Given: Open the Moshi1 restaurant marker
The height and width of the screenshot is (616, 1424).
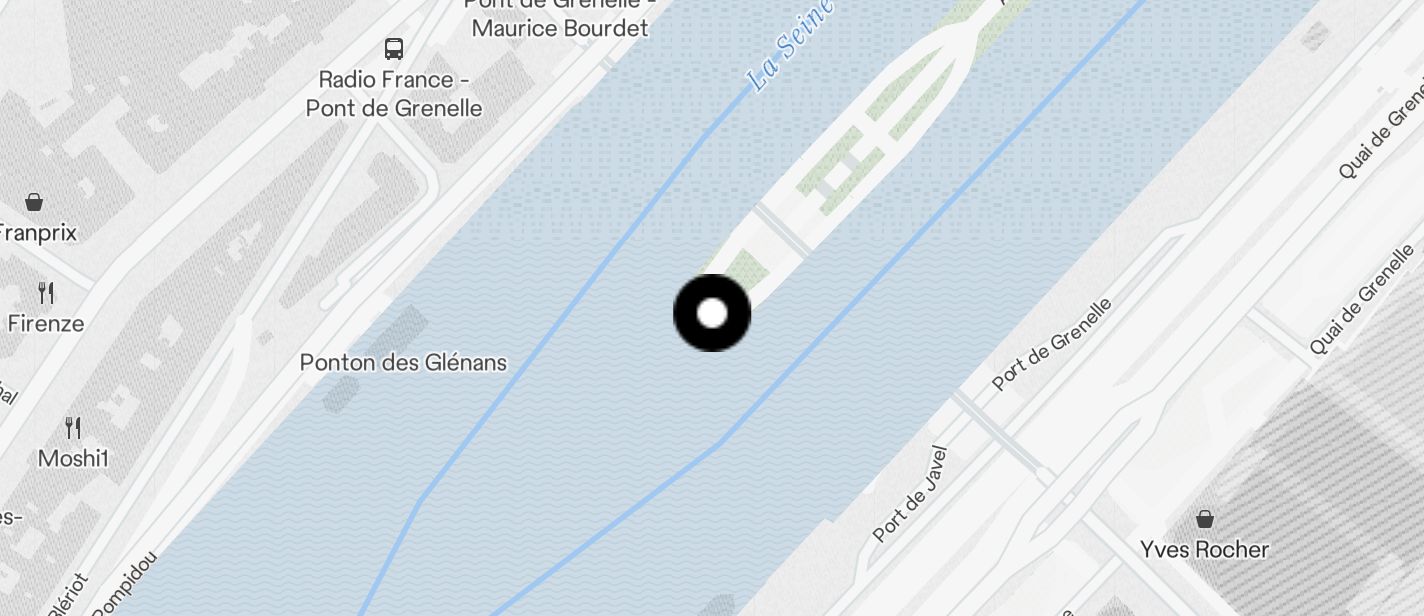Looking at the screenshot, I should tap(73, 428).
